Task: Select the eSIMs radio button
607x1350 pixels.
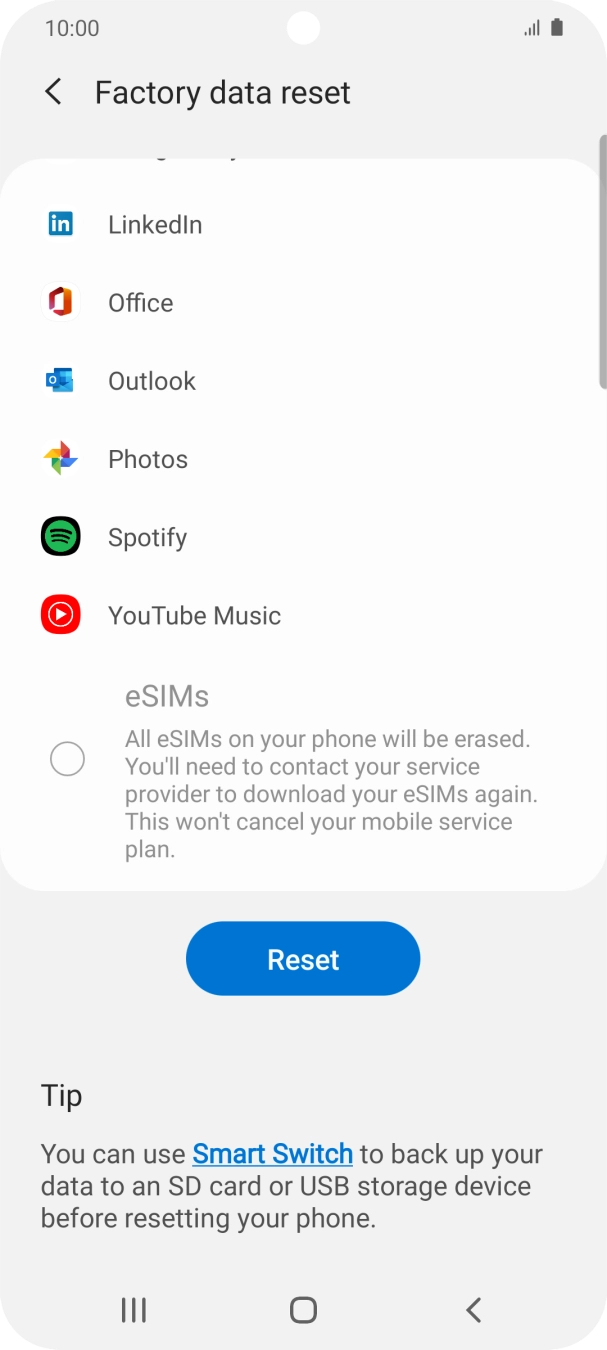Action: (x=67, y=760)
